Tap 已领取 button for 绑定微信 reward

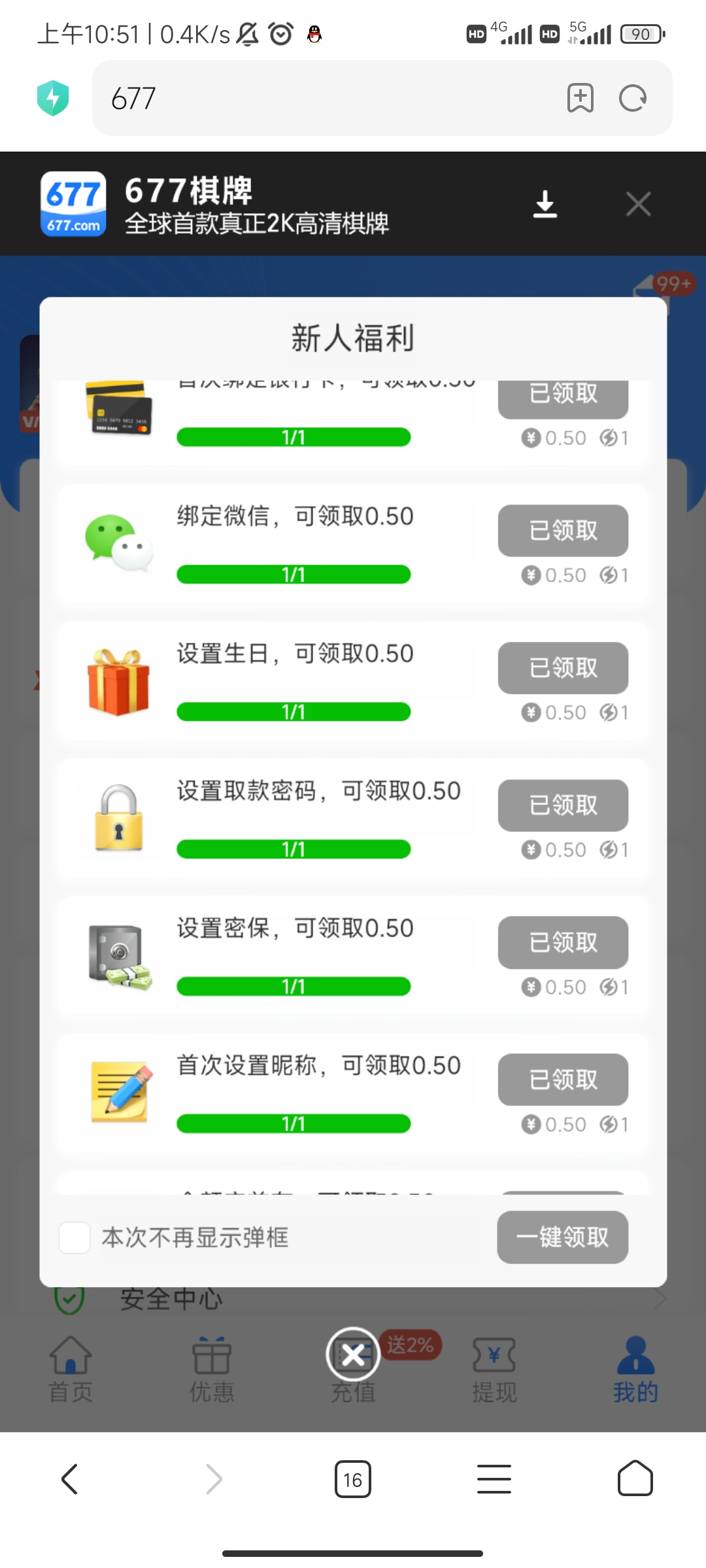click(x=563, y=531)
